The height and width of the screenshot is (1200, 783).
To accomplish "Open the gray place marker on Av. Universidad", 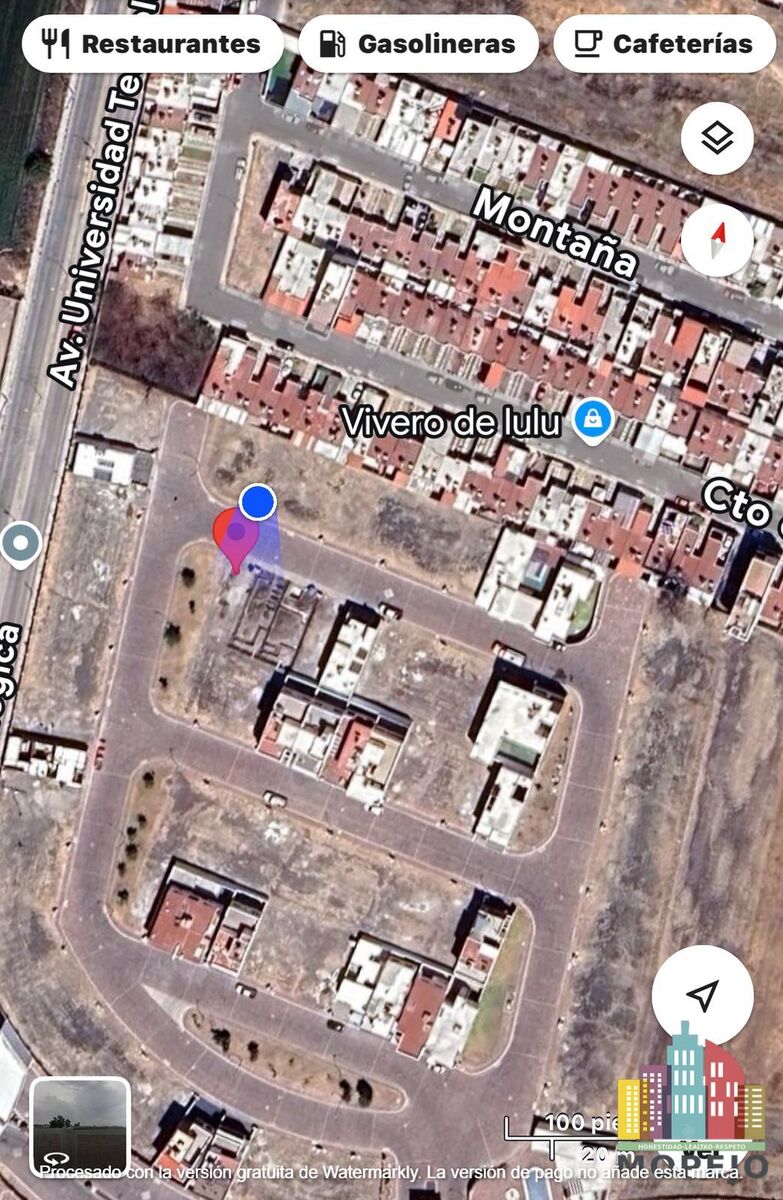I will tap(20, 545).
